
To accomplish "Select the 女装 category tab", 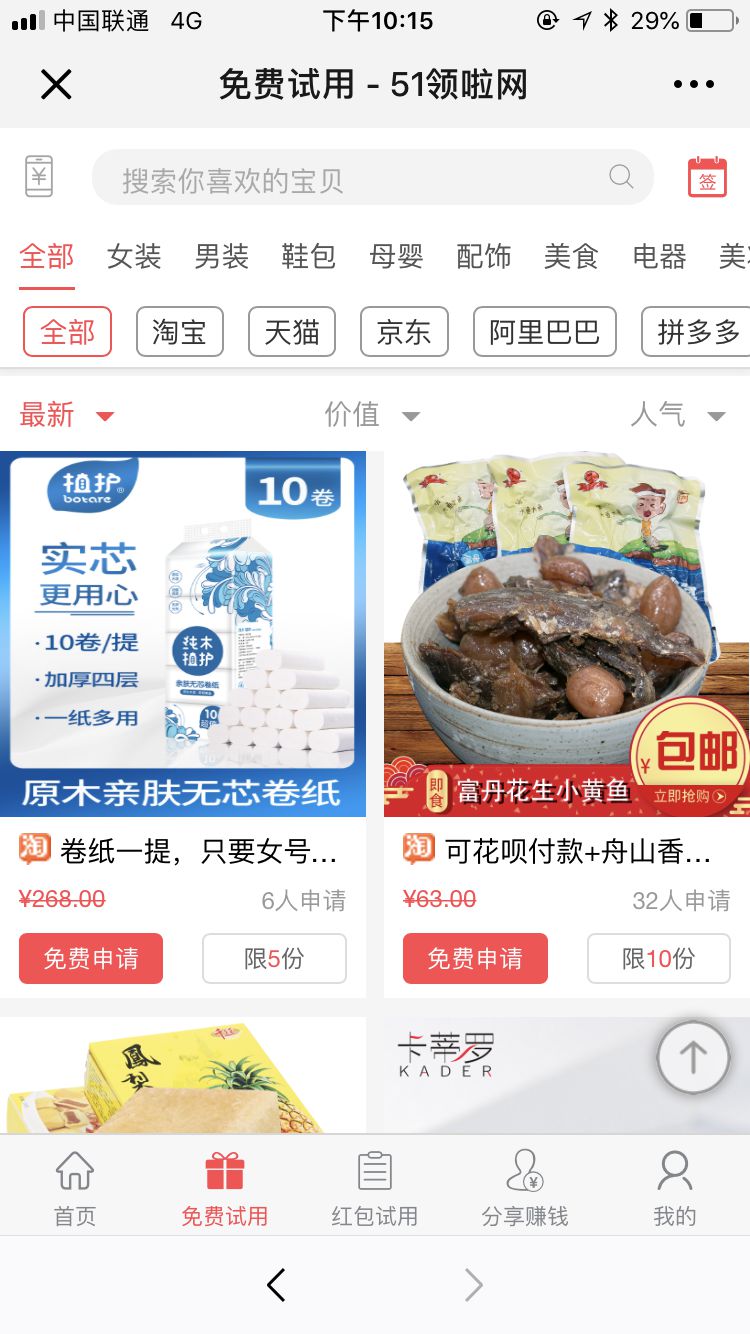I will (x=133, y=256).
